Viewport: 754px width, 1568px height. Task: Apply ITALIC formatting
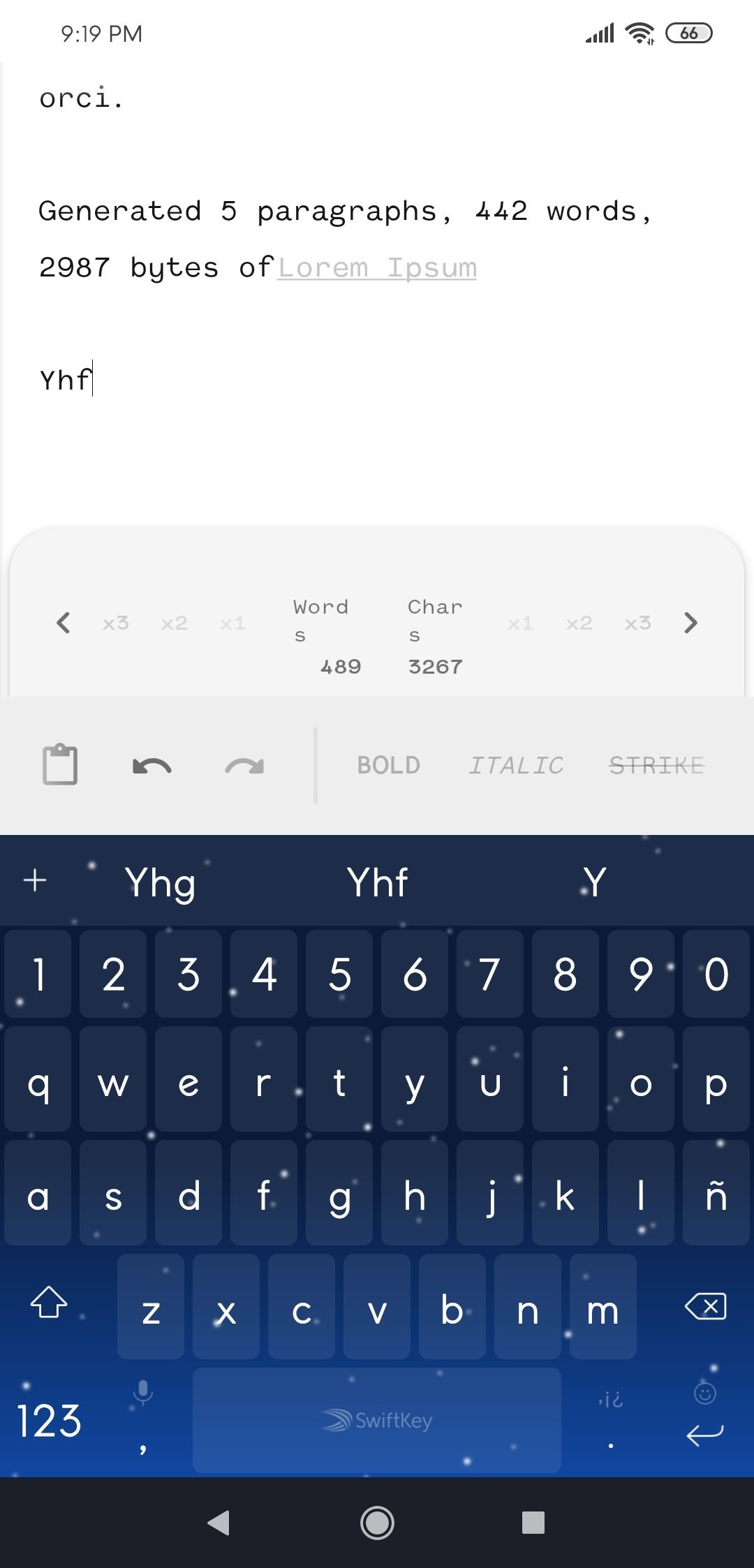pos(515,765)
